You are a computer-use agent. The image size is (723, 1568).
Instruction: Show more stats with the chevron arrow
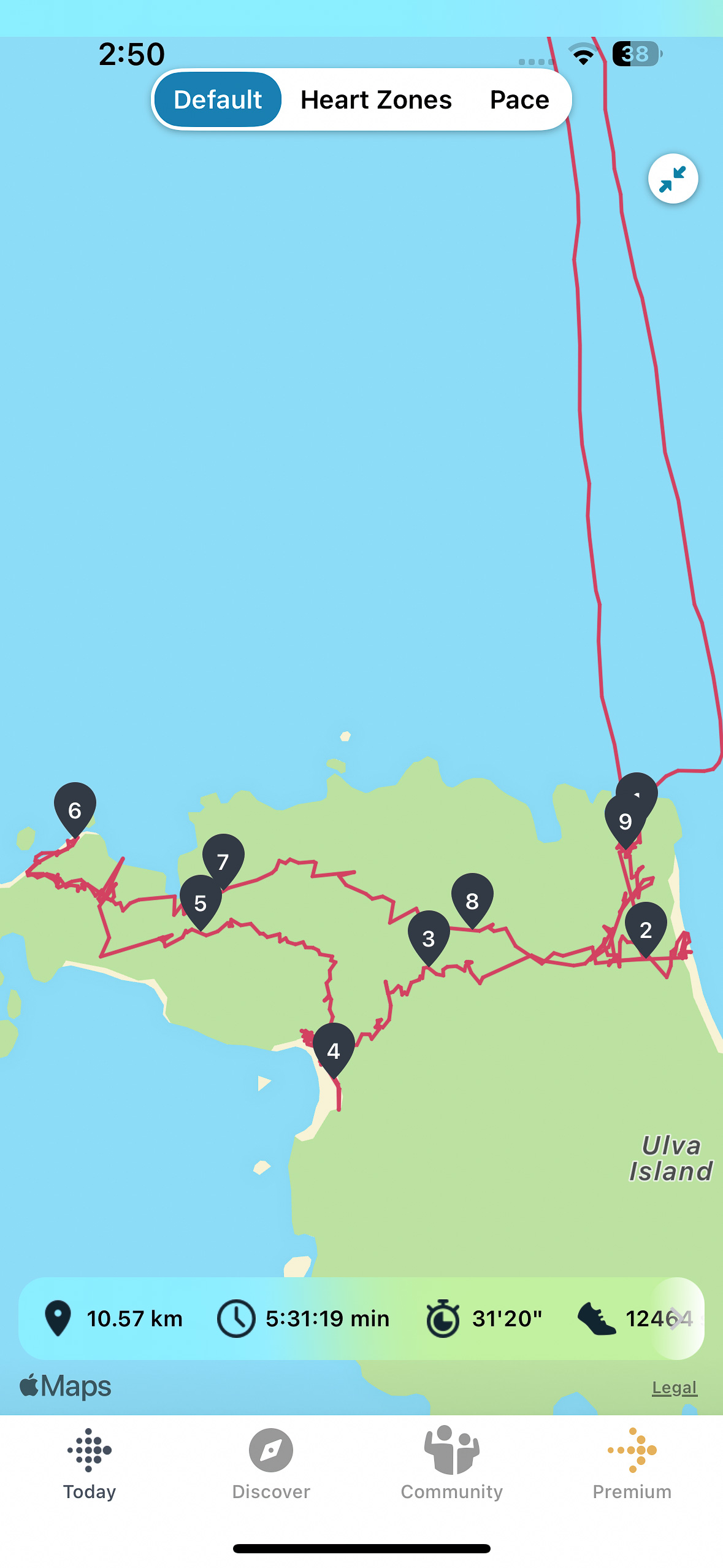coord(676,1318)
